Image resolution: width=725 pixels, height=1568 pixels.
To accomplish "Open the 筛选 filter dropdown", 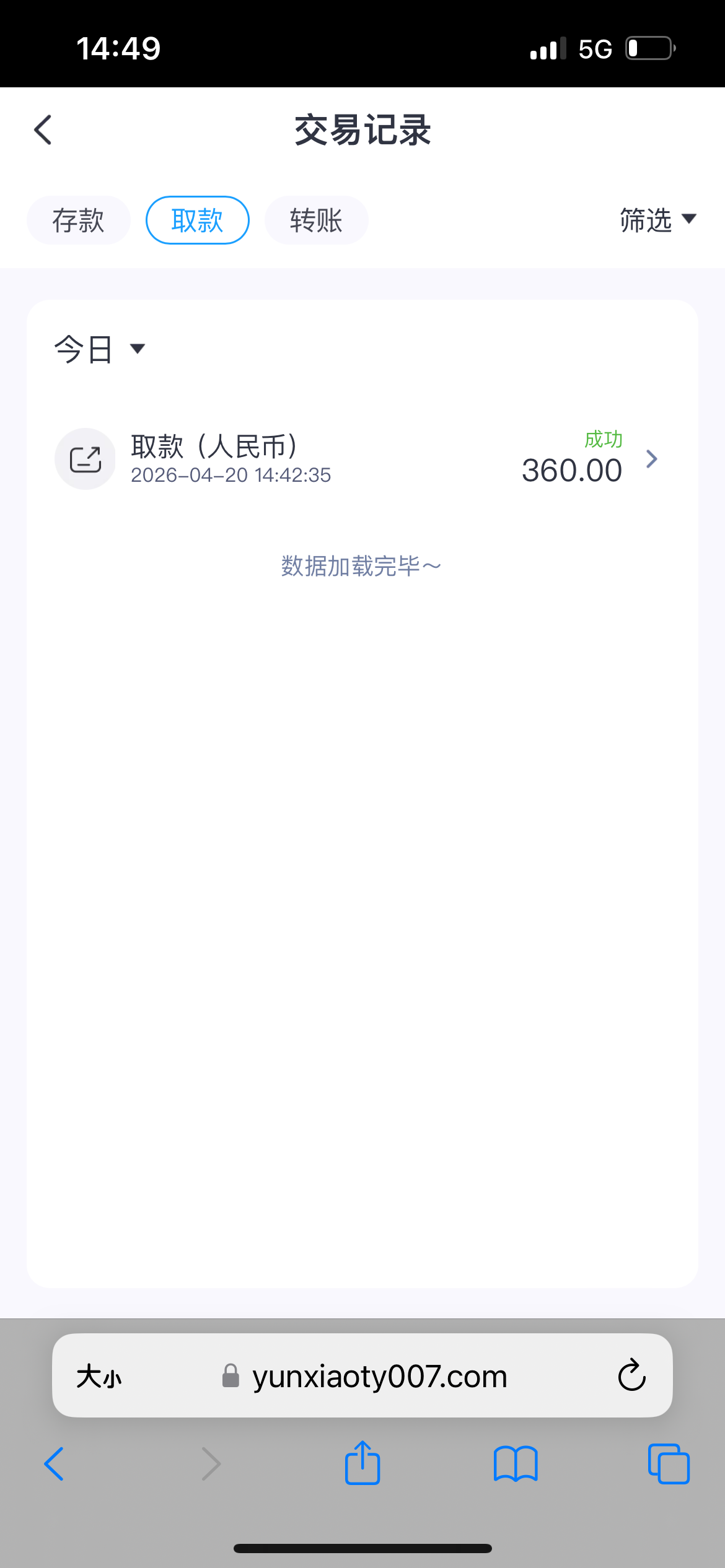I will [658, 220].
